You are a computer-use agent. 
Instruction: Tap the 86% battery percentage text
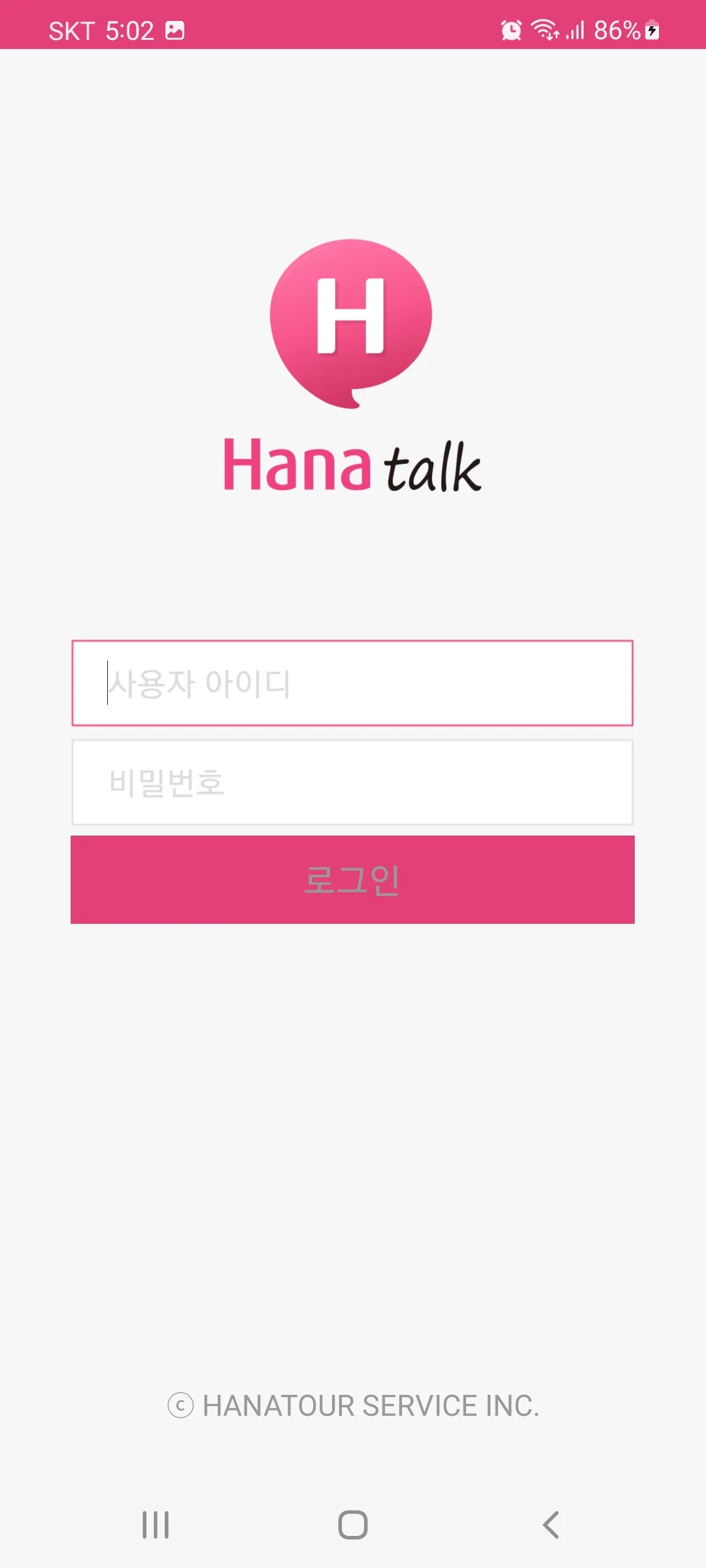click(x=618, y=29)
